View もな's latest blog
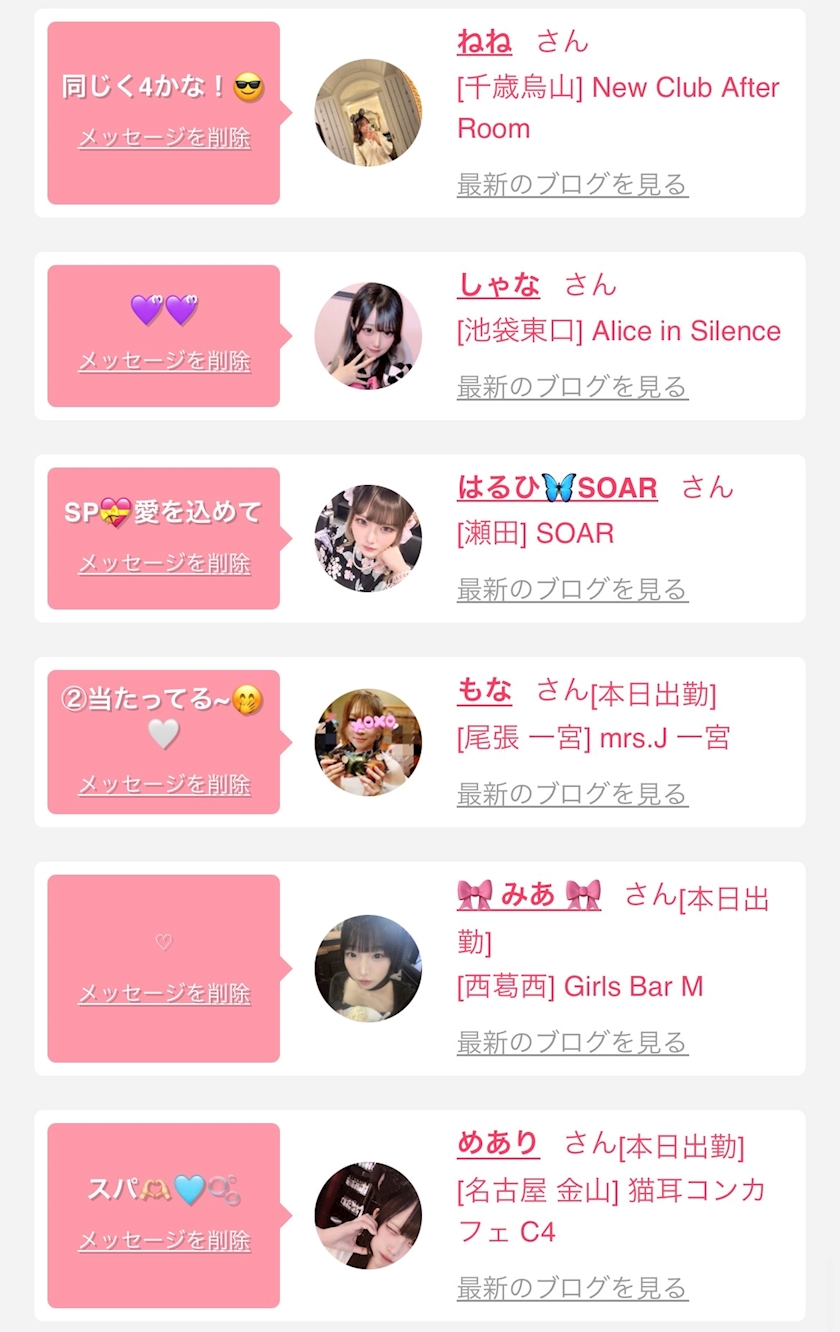This screenshot has width=840, height=1332. tap(572, 794)
